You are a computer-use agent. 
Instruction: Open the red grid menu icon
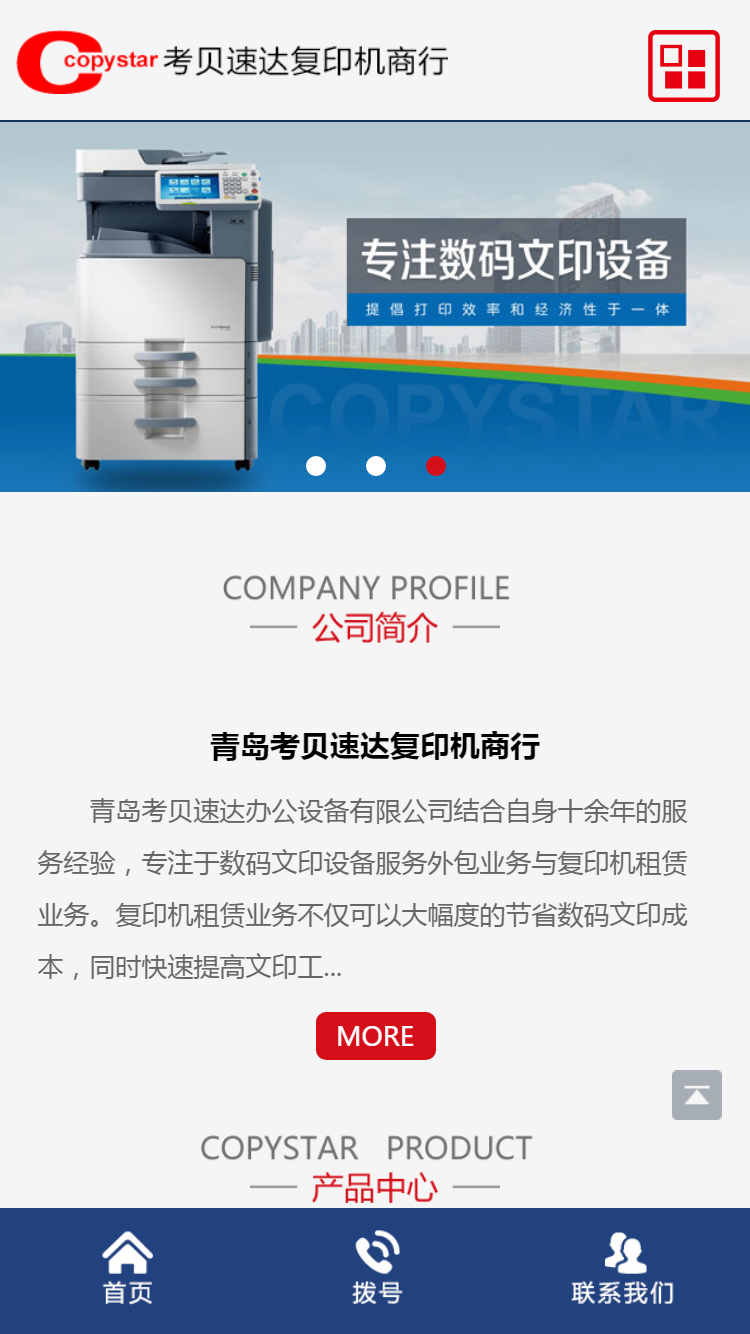coord(684,66)
